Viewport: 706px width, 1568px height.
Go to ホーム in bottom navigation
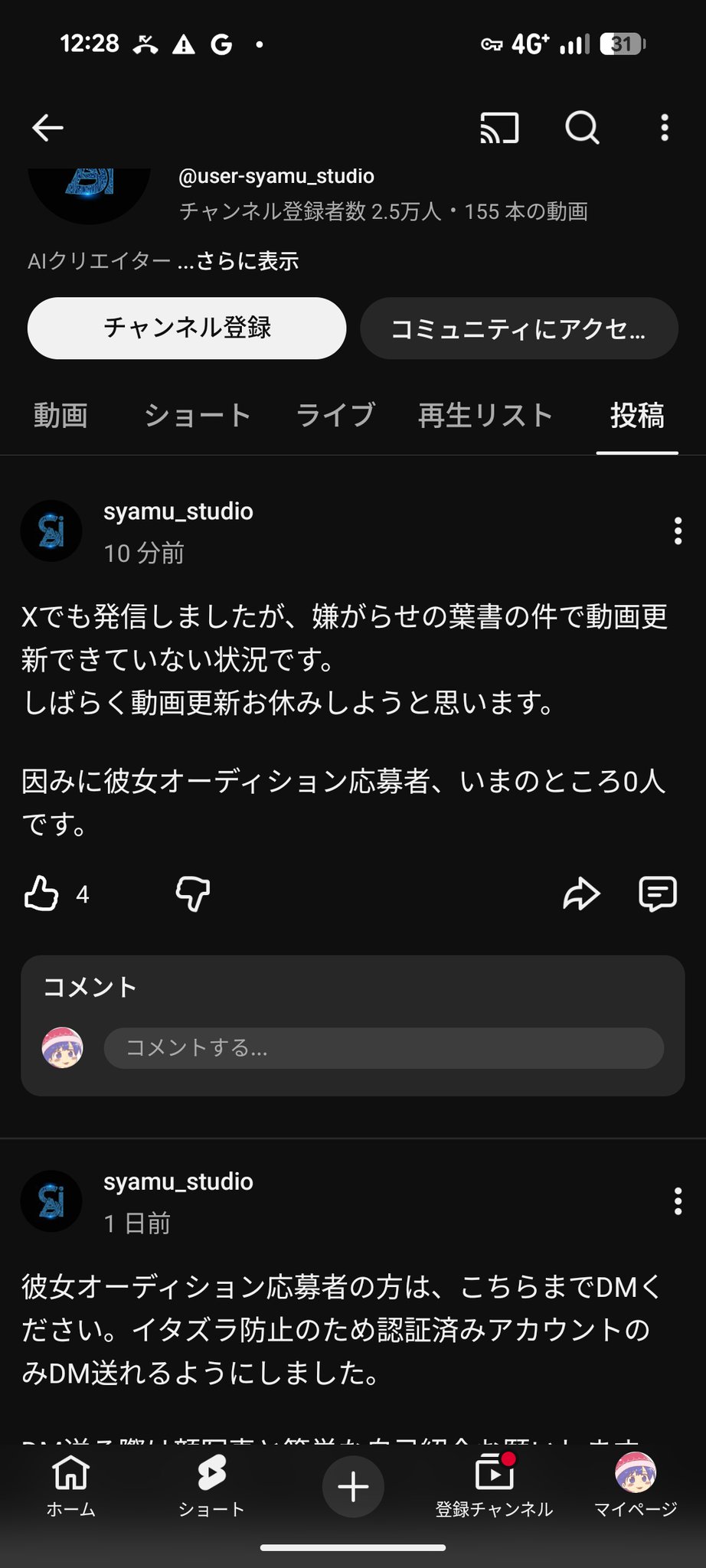tap(70, 1485)
